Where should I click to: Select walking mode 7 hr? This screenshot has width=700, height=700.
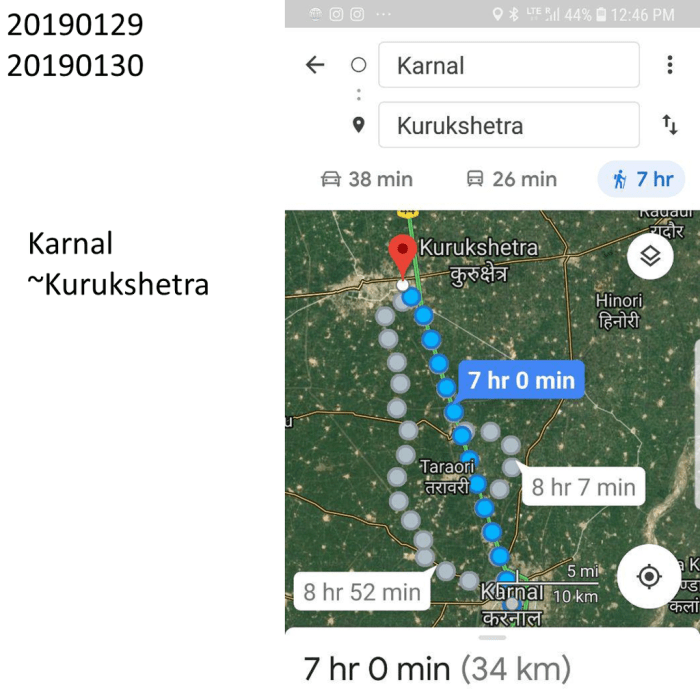[x=642, y=179]
